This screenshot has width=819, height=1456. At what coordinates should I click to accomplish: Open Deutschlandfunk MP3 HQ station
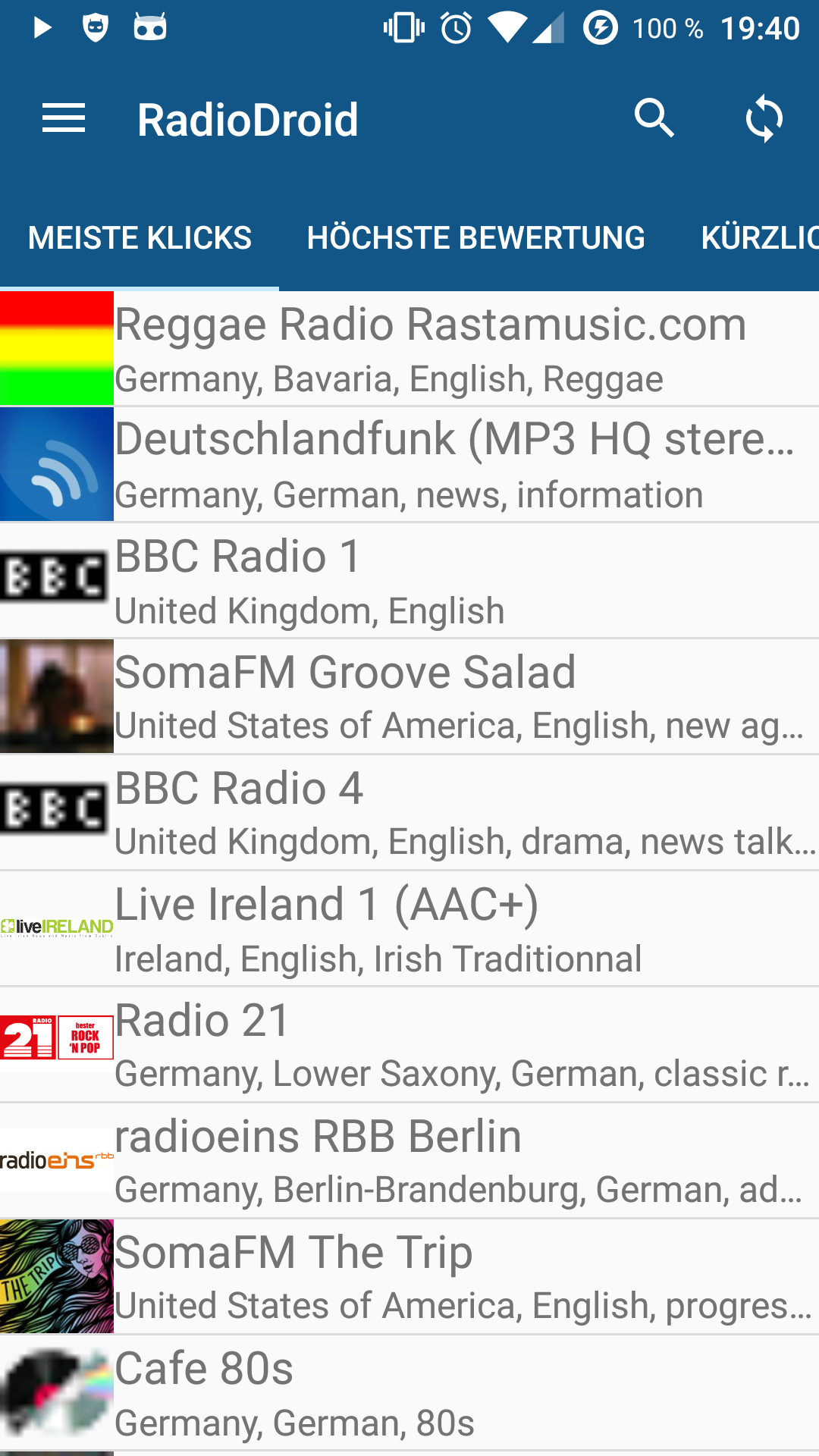coord(409,465)
